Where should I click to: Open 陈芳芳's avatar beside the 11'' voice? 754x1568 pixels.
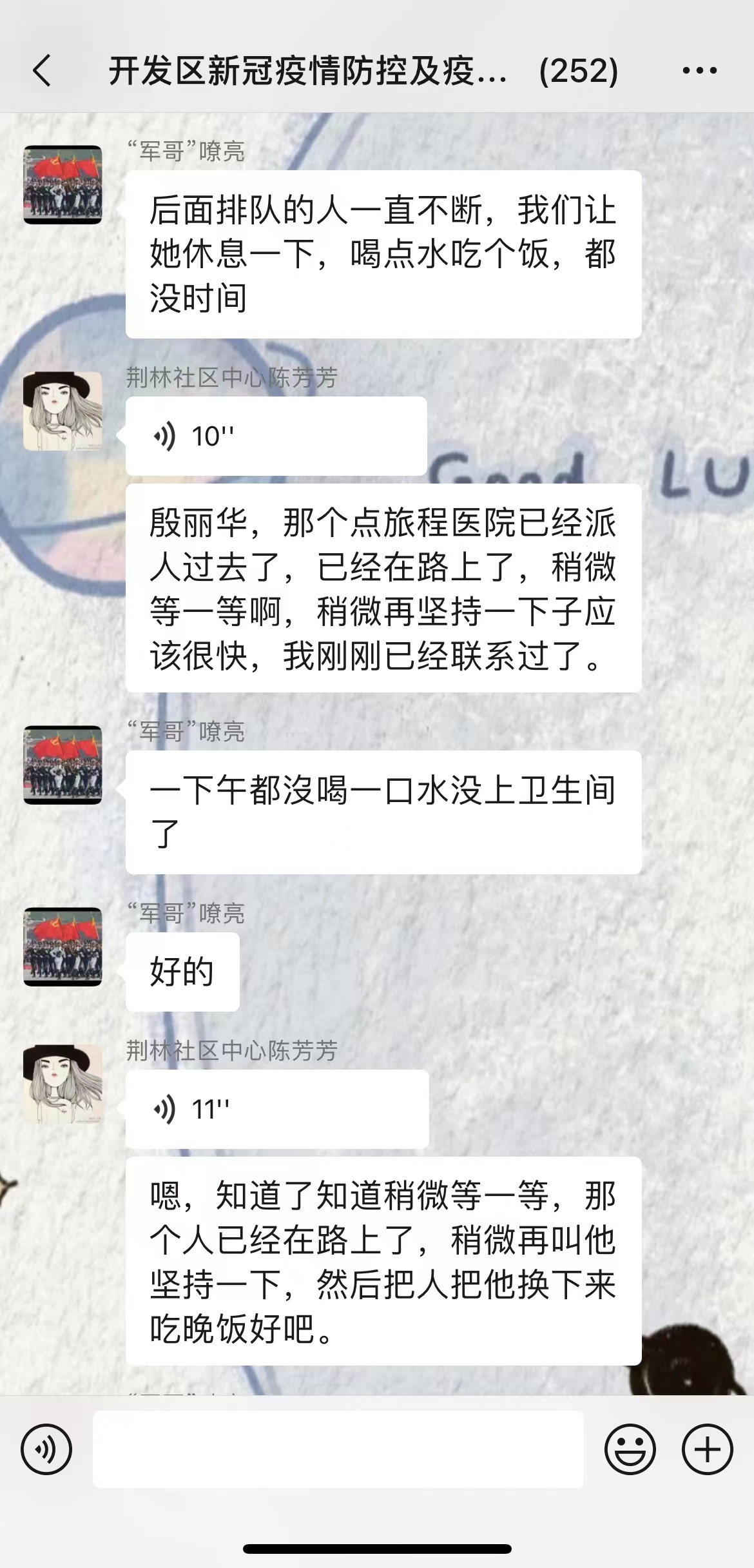click(x=63, y=1084)
